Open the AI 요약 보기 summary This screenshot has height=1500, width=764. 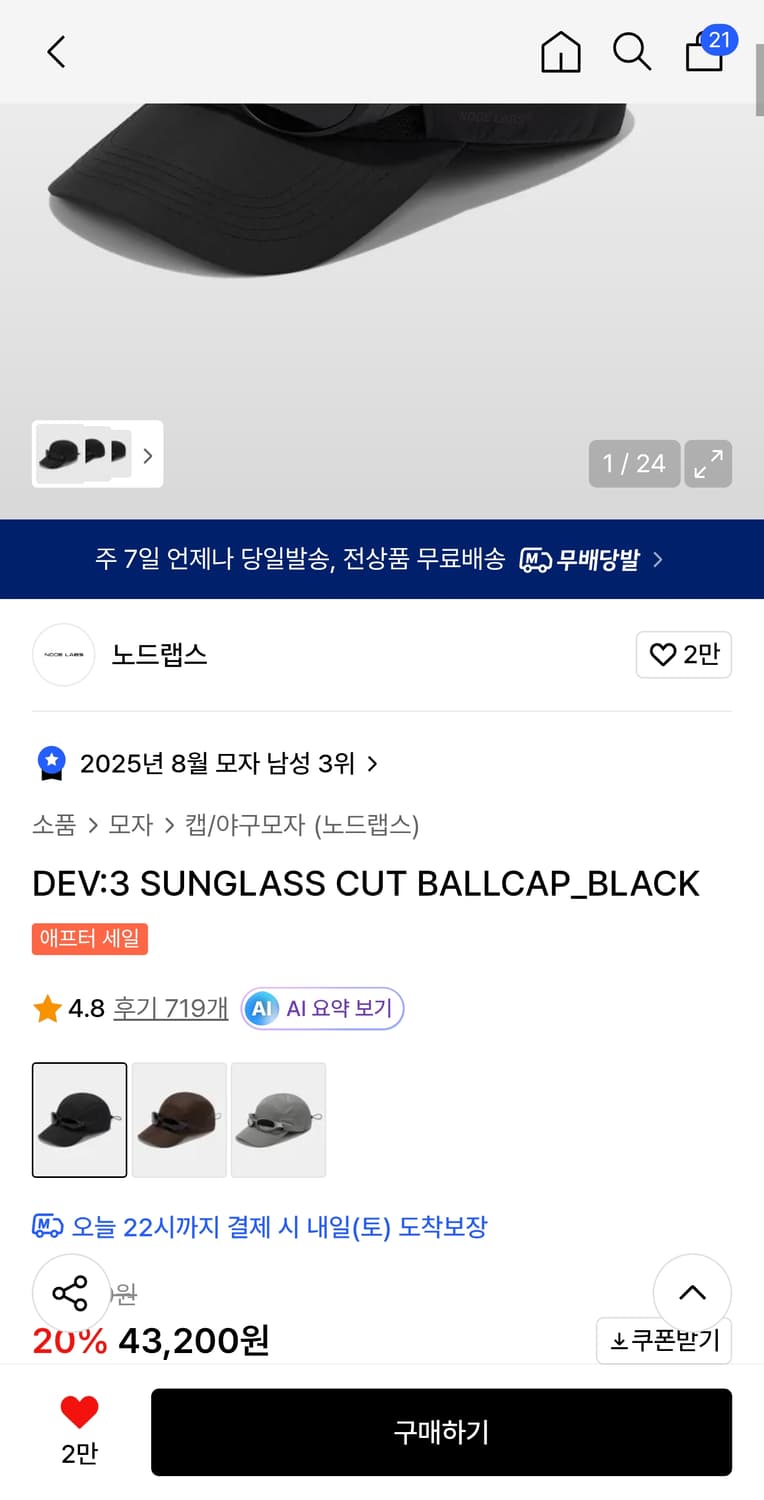pyautogui.click(x=322, y=1009)
